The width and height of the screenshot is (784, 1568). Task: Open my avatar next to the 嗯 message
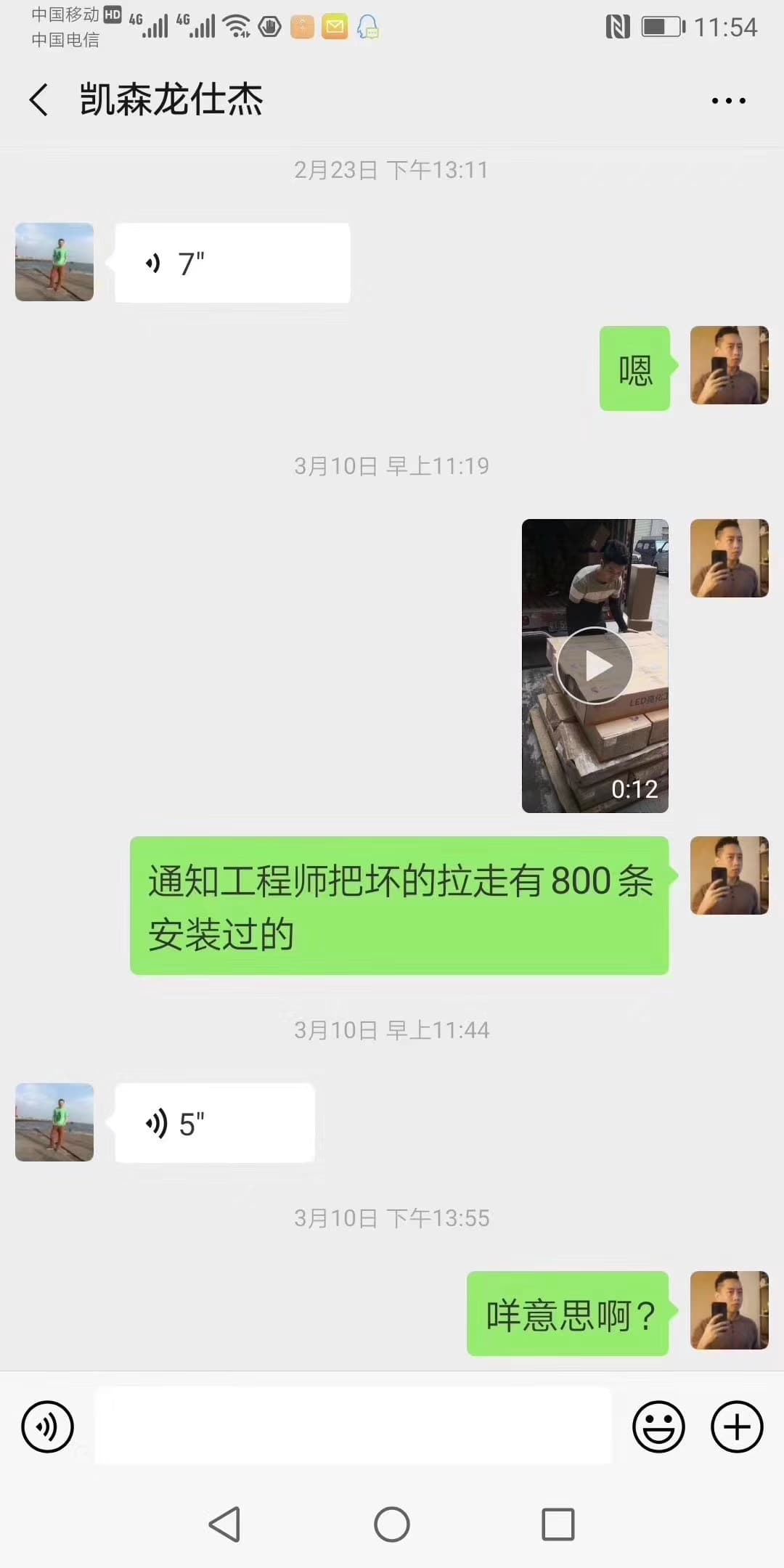pos(729,365)
